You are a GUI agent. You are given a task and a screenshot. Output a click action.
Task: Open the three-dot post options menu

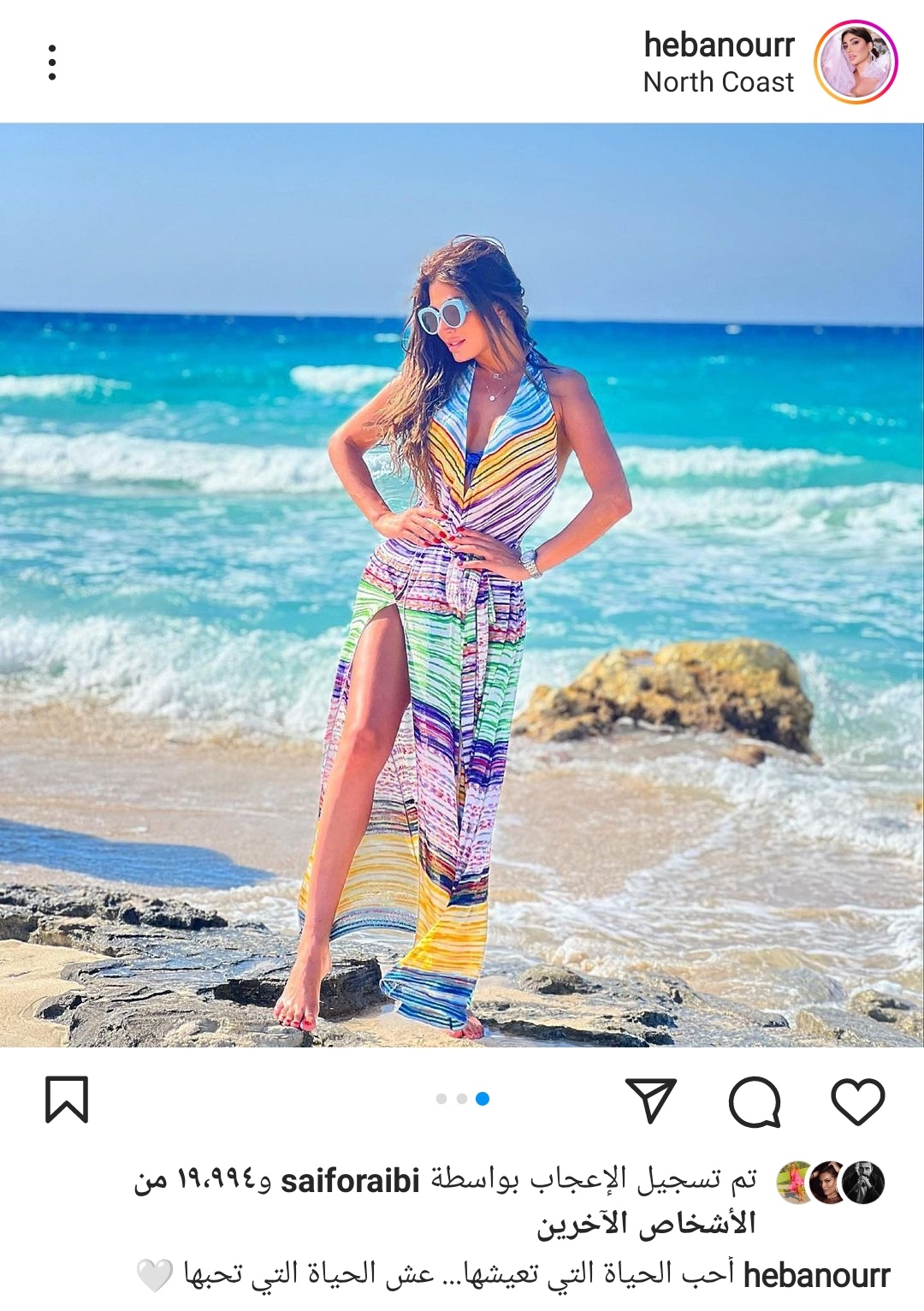coord(52,63)
